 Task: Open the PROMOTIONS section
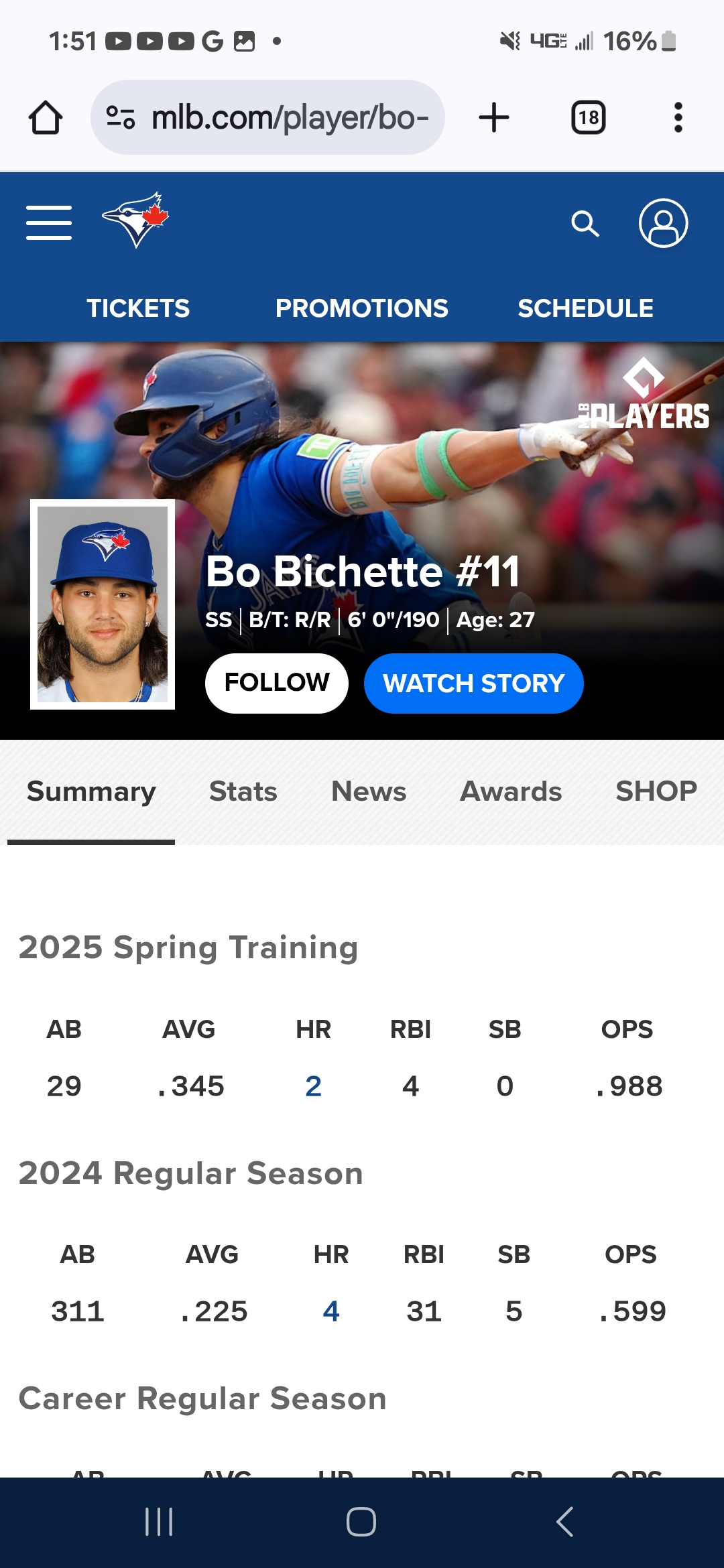pos(361,308)
